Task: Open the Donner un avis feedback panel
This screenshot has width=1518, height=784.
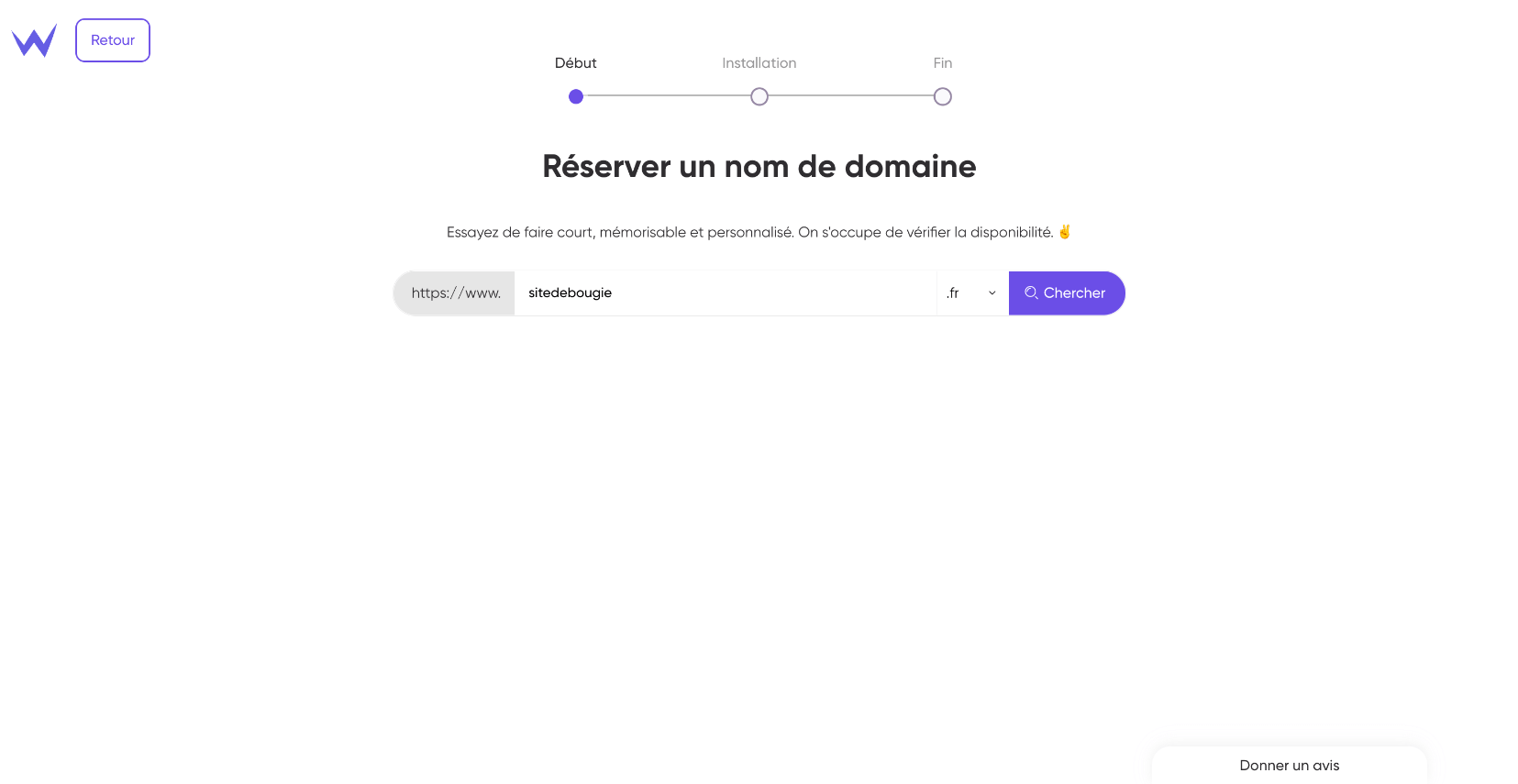Action: [1289, 766]
